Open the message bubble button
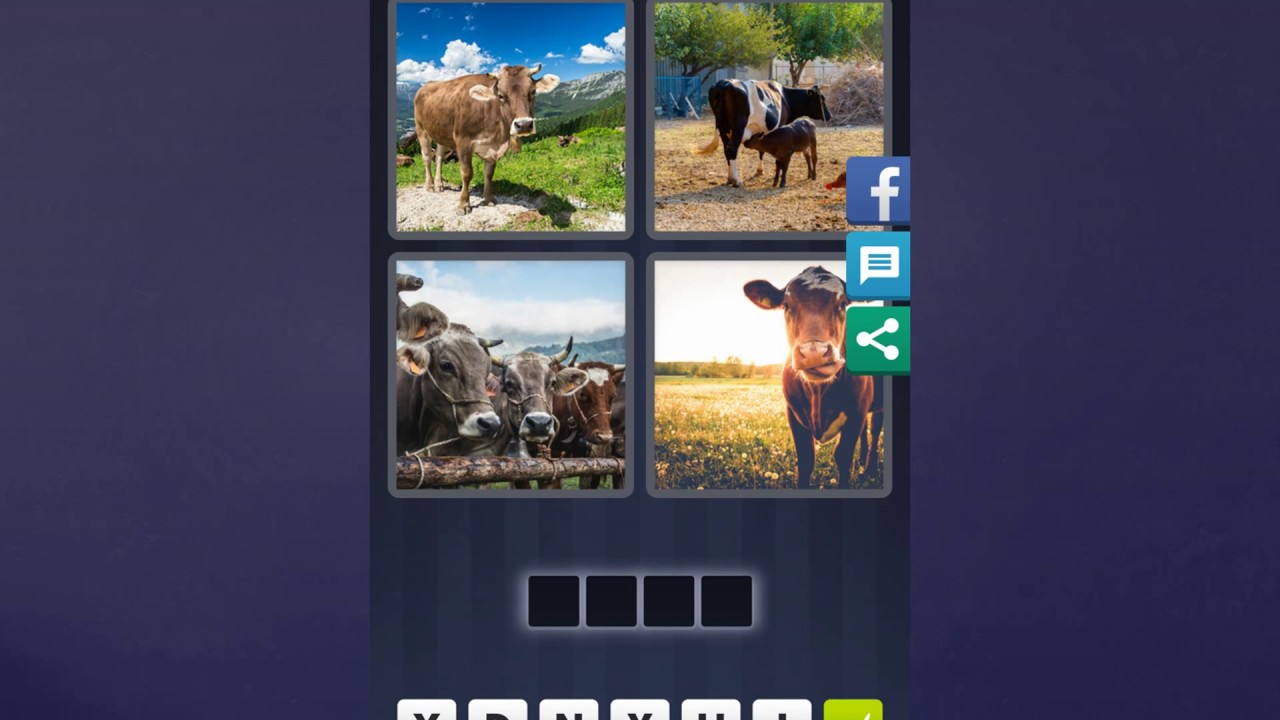This screenshot has height=720, width=1280. click(x=878, y=265)
